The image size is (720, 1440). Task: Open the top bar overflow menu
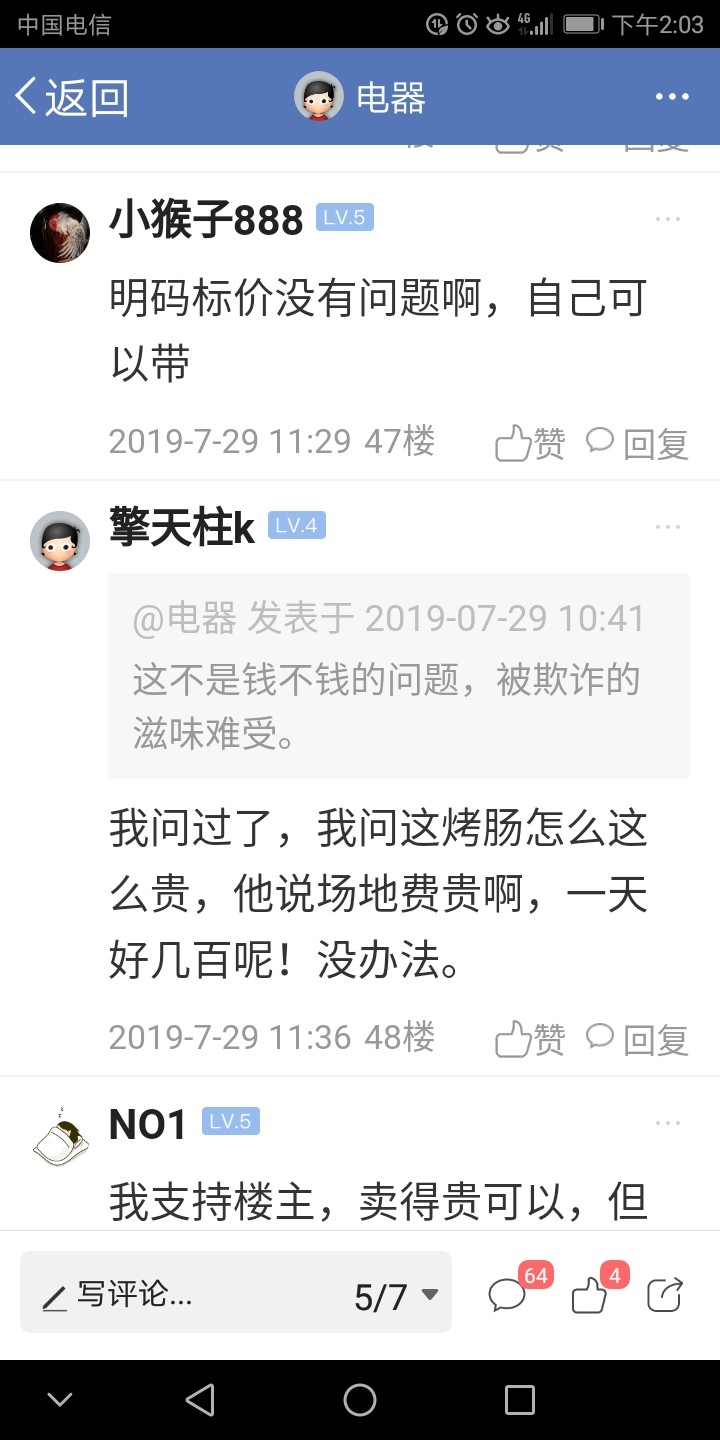click(672, 97)
